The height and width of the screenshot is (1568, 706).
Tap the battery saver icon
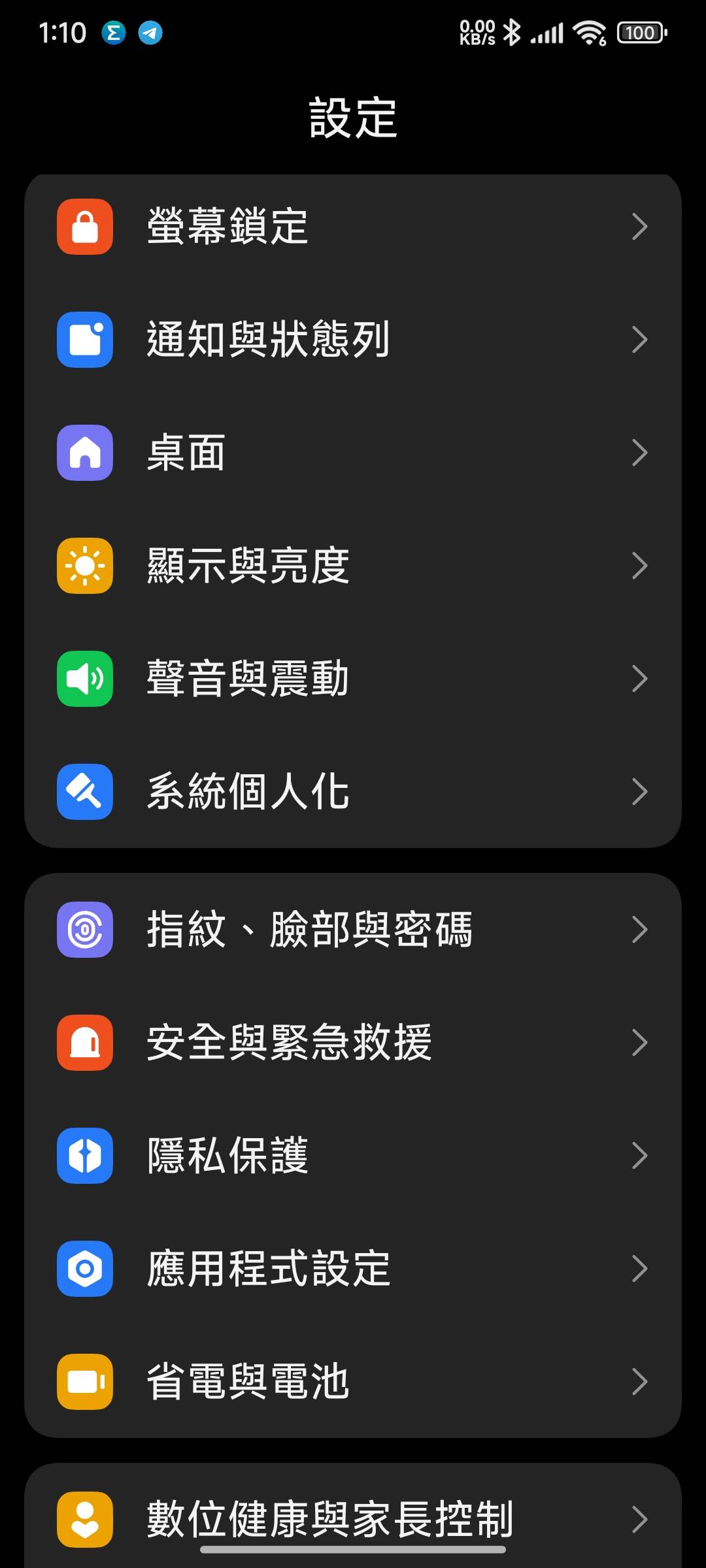click(85, 1382)
